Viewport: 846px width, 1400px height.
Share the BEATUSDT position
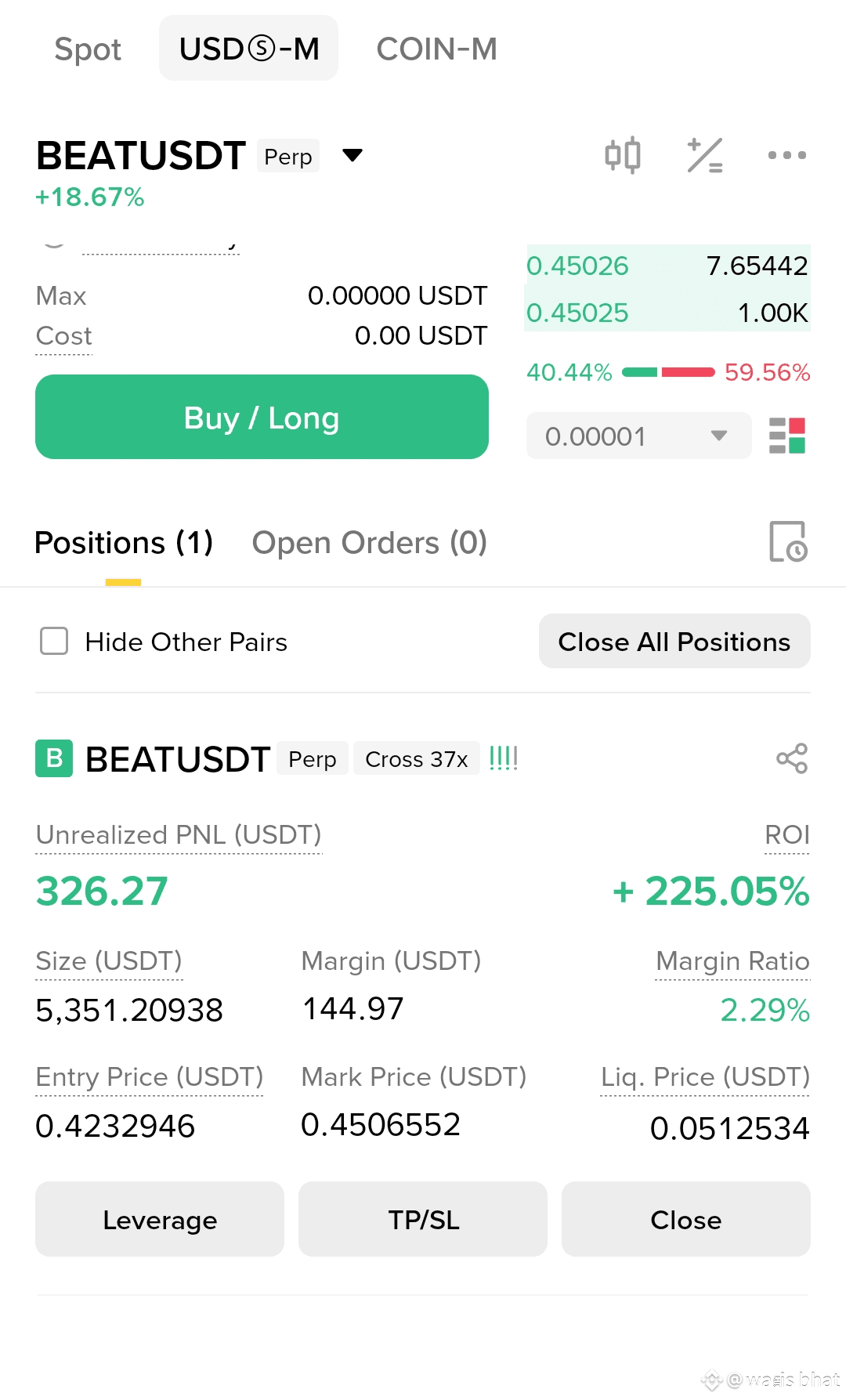coord(791,758)
